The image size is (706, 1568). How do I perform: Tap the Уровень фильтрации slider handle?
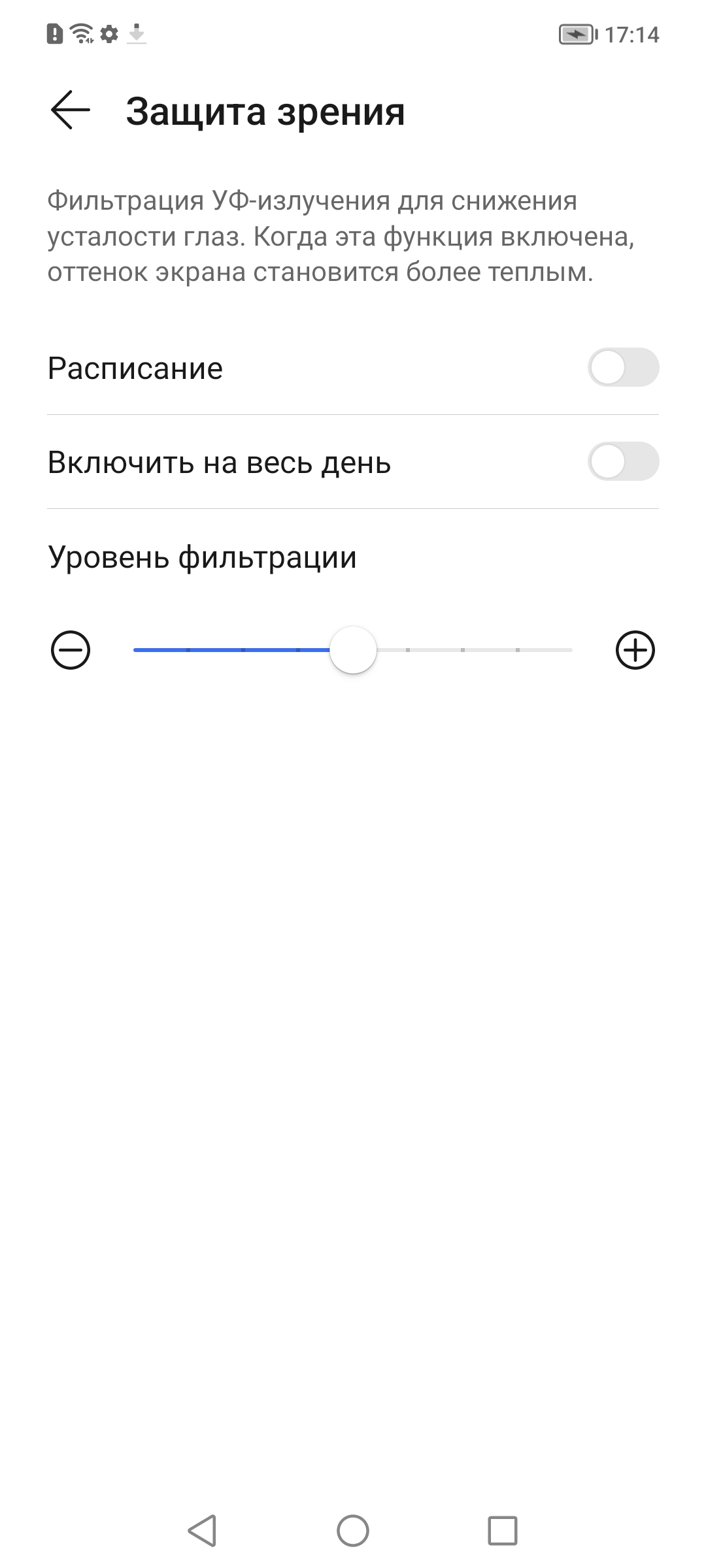click(353, 650)
